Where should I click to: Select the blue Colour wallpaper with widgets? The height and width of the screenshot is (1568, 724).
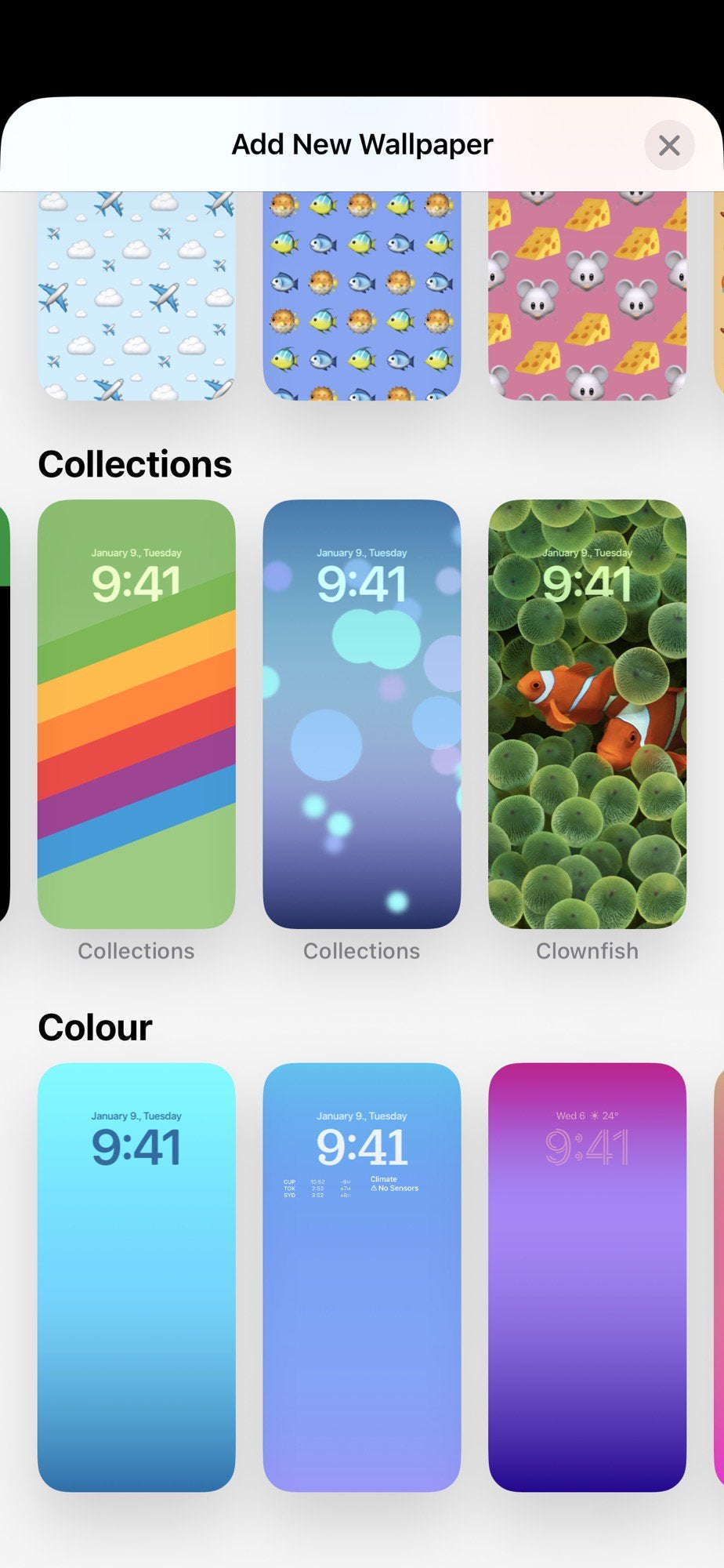tap(361, 1276)
